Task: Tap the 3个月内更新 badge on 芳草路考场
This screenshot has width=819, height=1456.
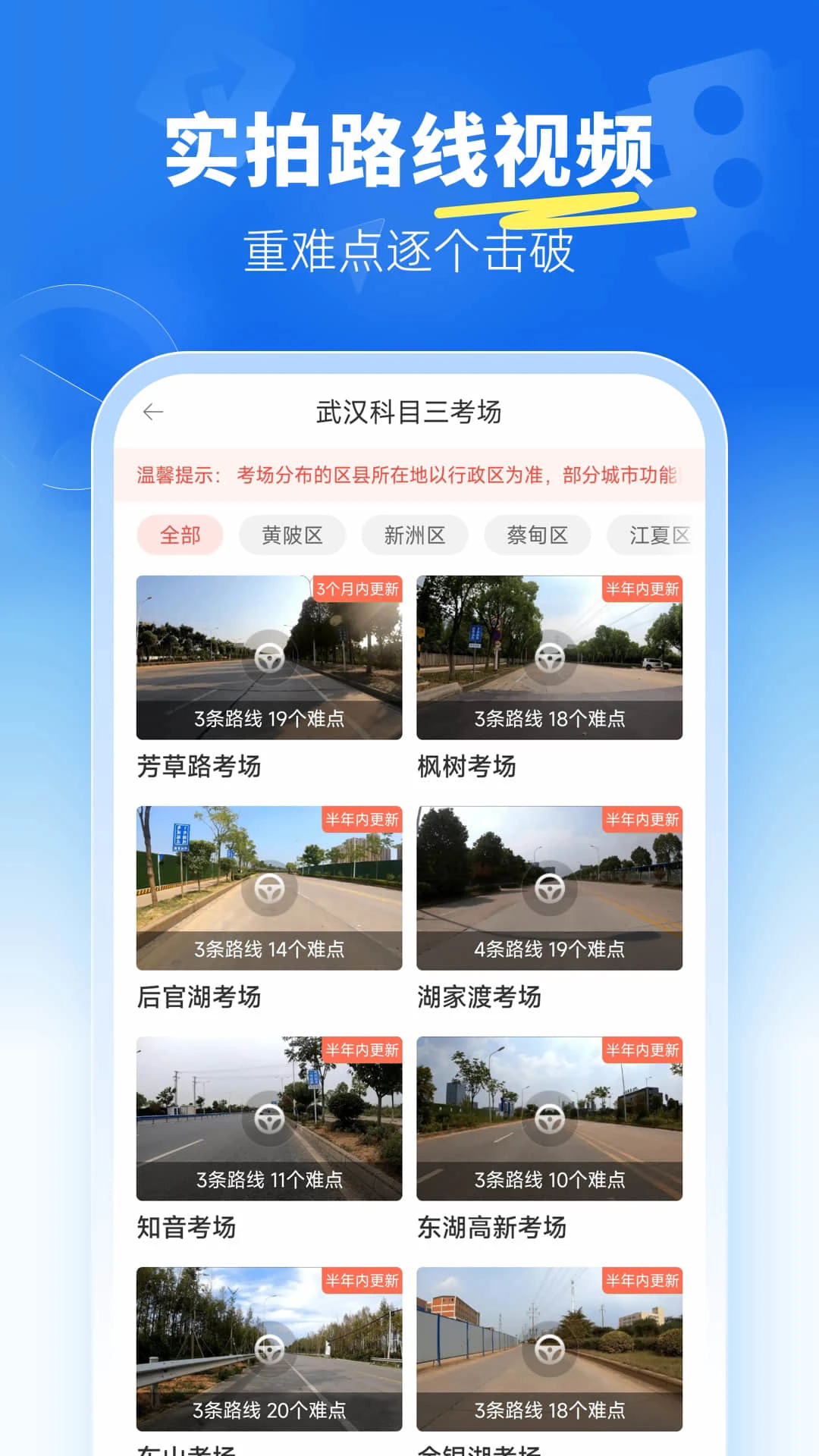Action: [360, 591]
